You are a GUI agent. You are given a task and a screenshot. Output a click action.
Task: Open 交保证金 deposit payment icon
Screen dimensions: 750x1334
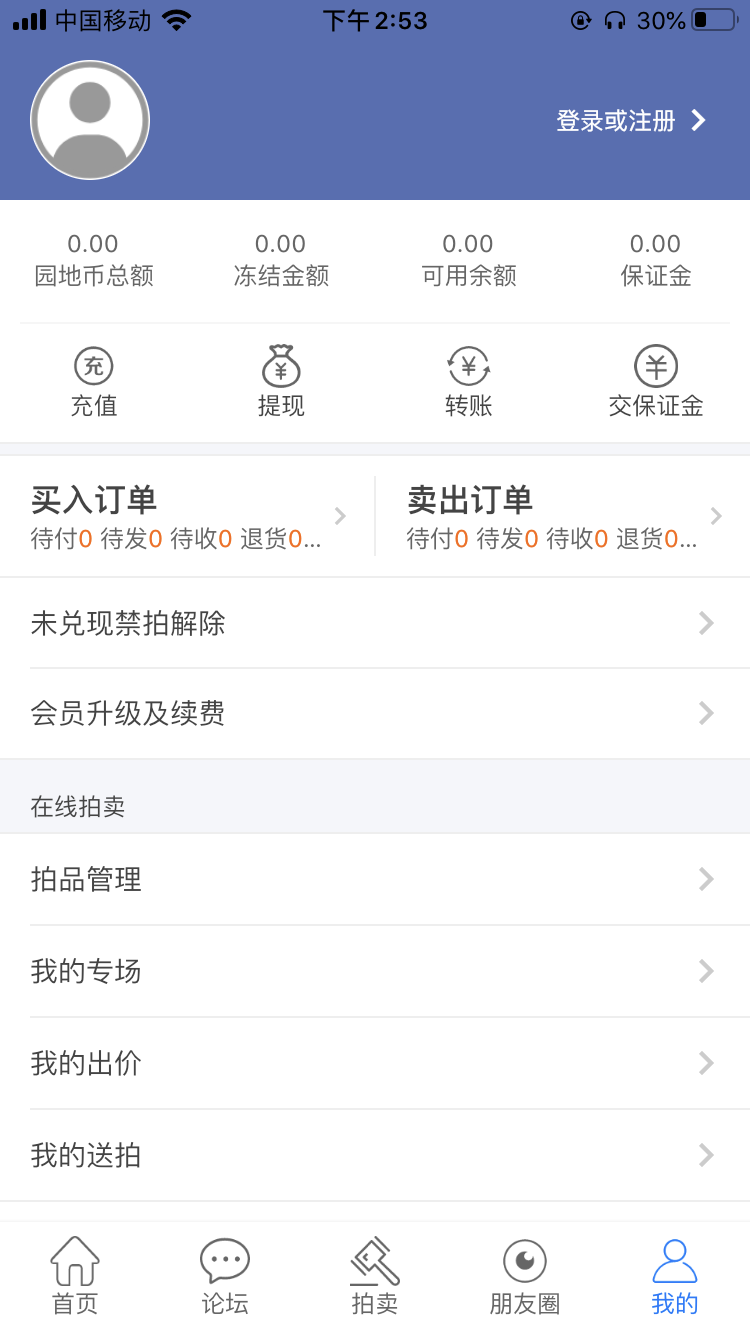click(655, 366)
